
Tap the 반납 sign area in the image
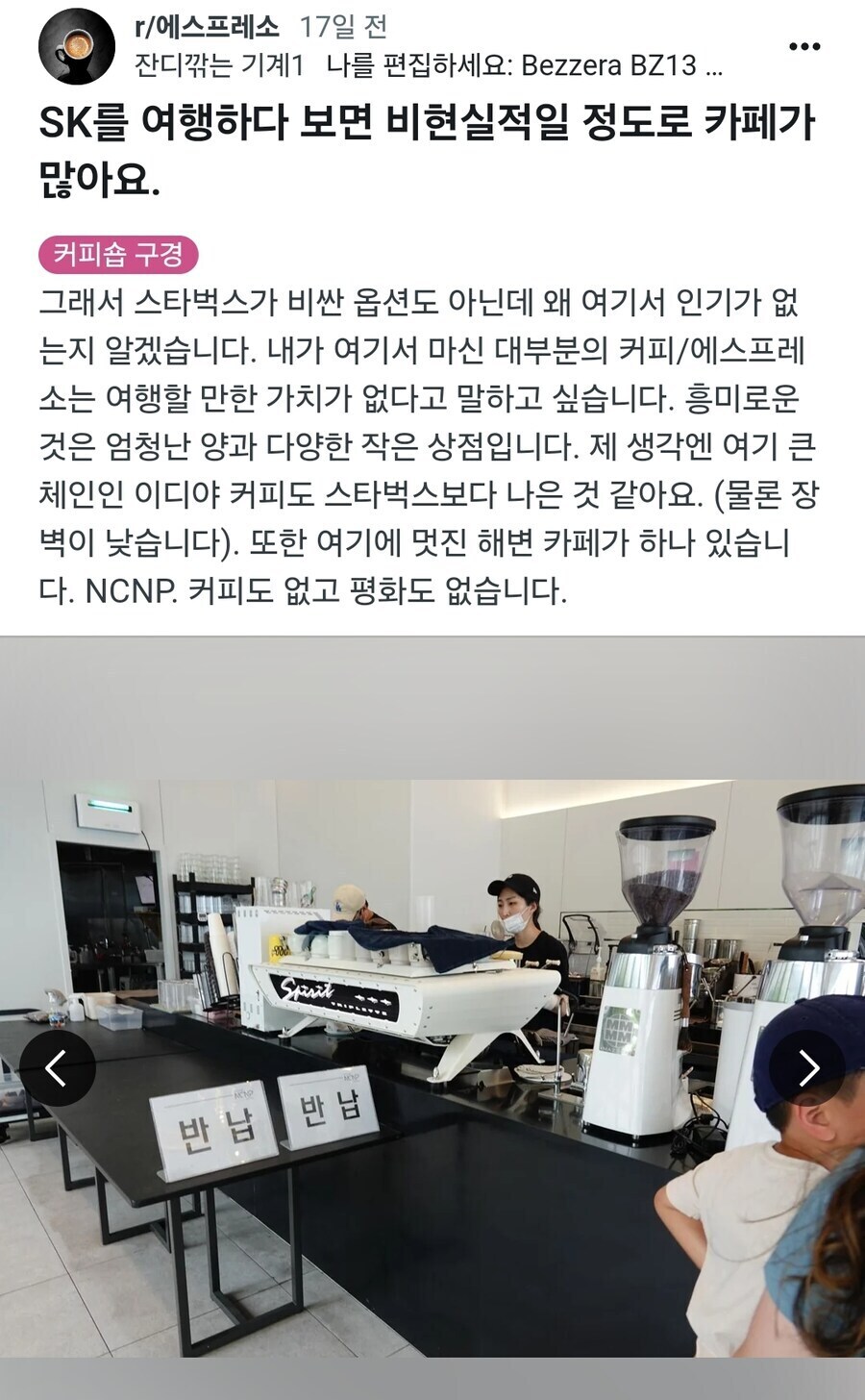coord(269,1125)
